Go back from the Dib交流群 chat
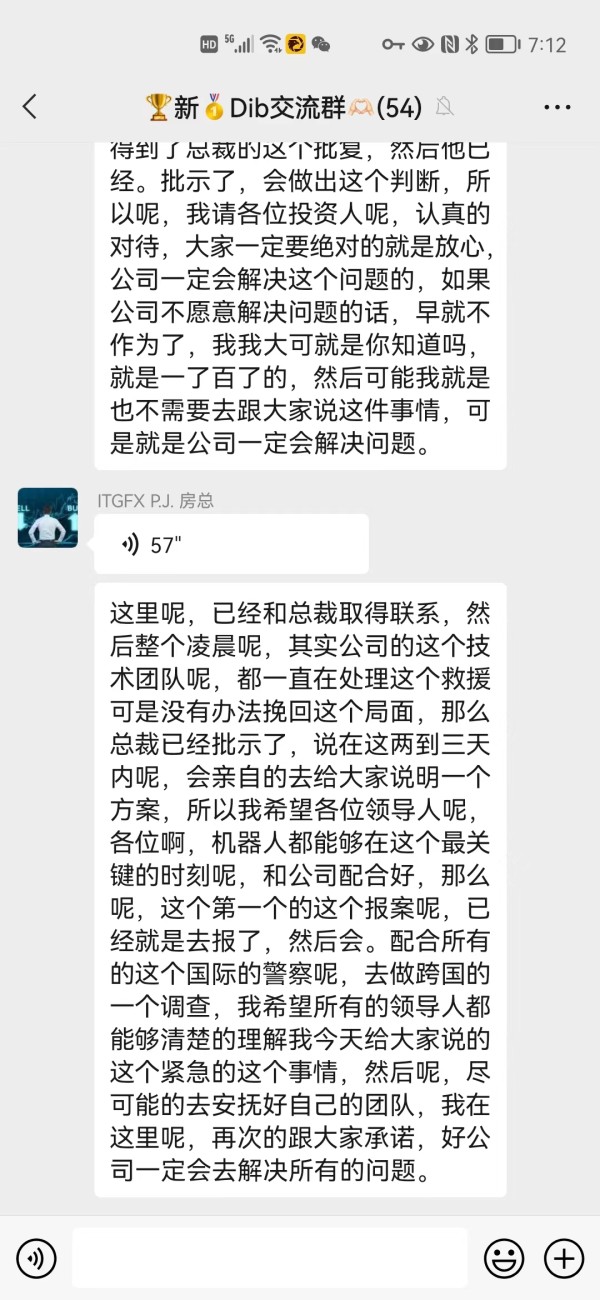Screen dimensions: 600x1300 29,107
